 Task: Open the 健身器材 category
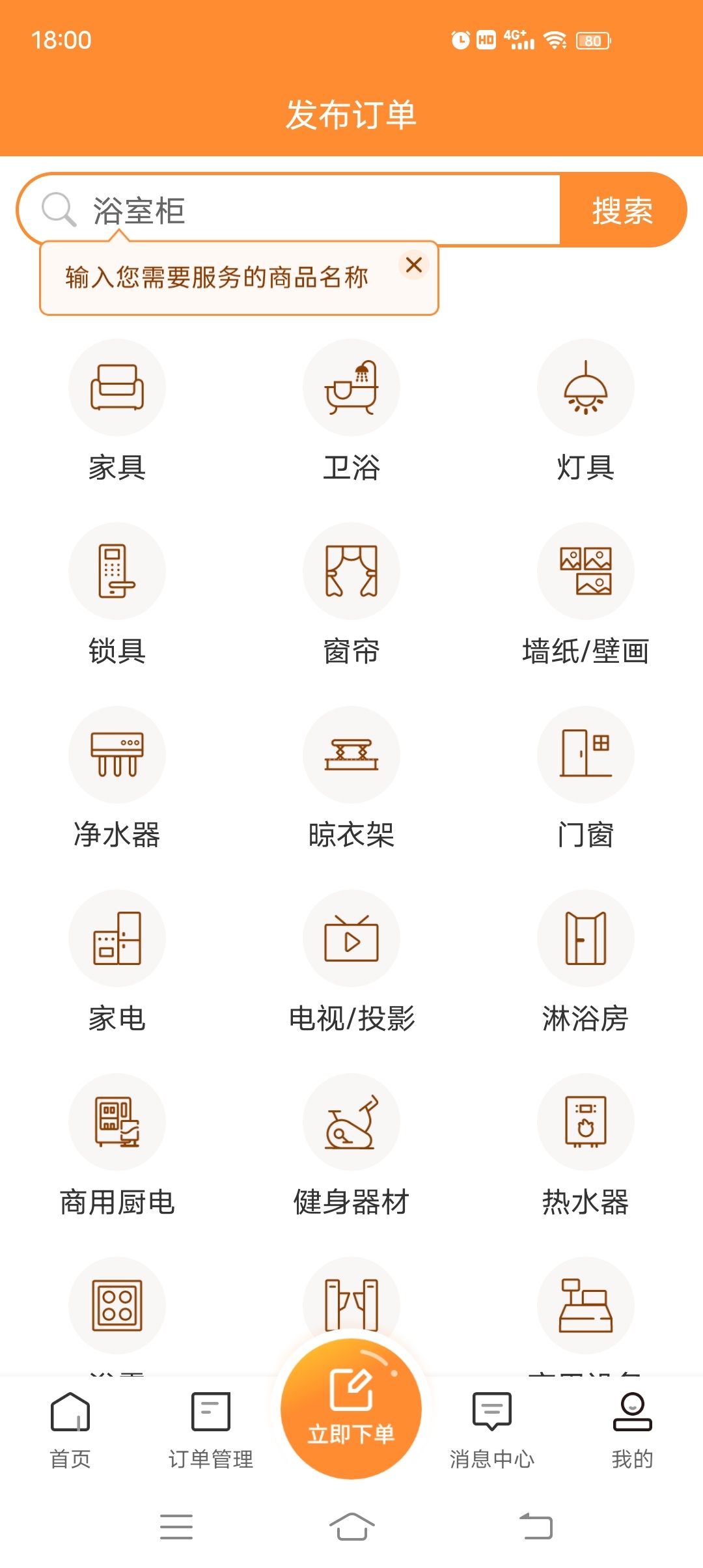click(x=351, y=1145)
